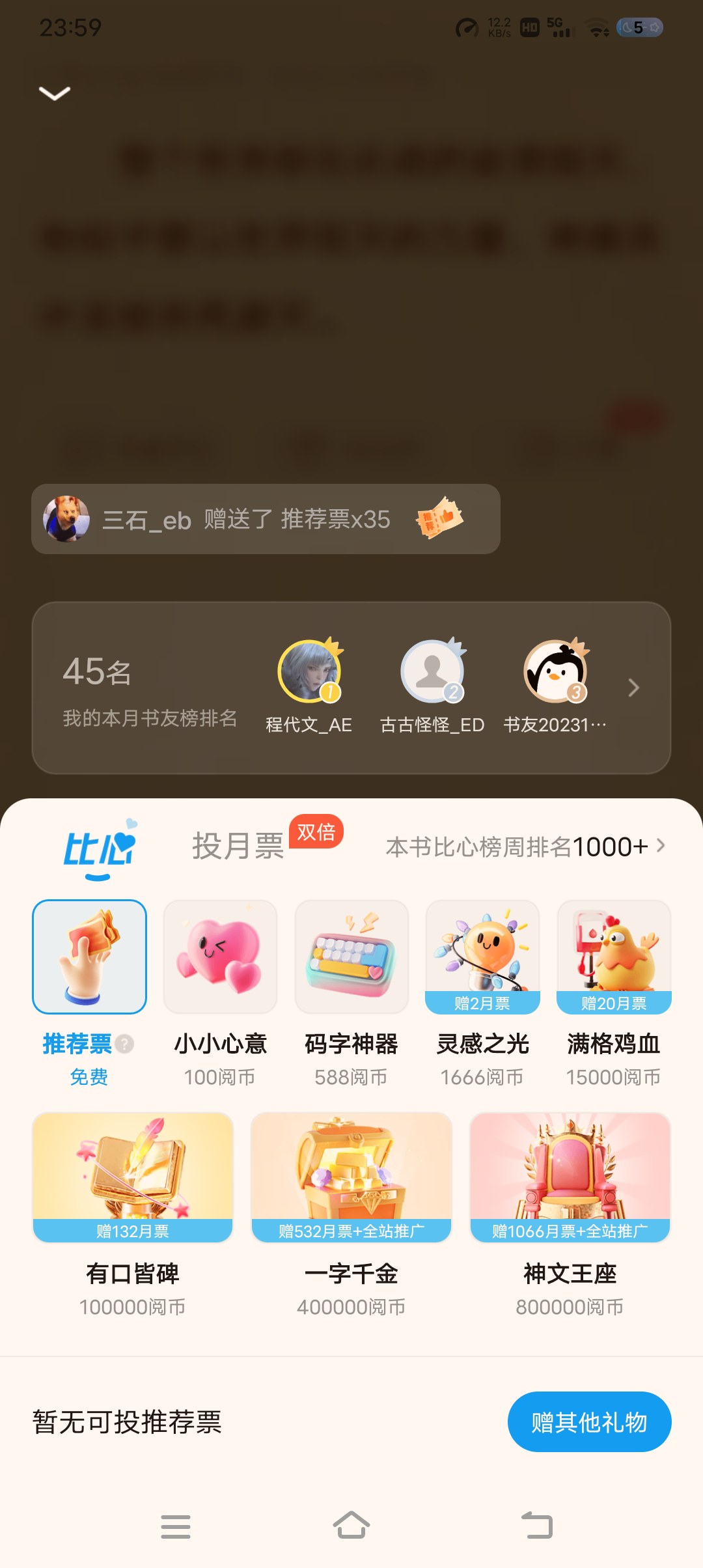The height and width of the screenshot is (1568, 703).
Task: Choose the 神文王座 gift card
Action: point(570,1177)
